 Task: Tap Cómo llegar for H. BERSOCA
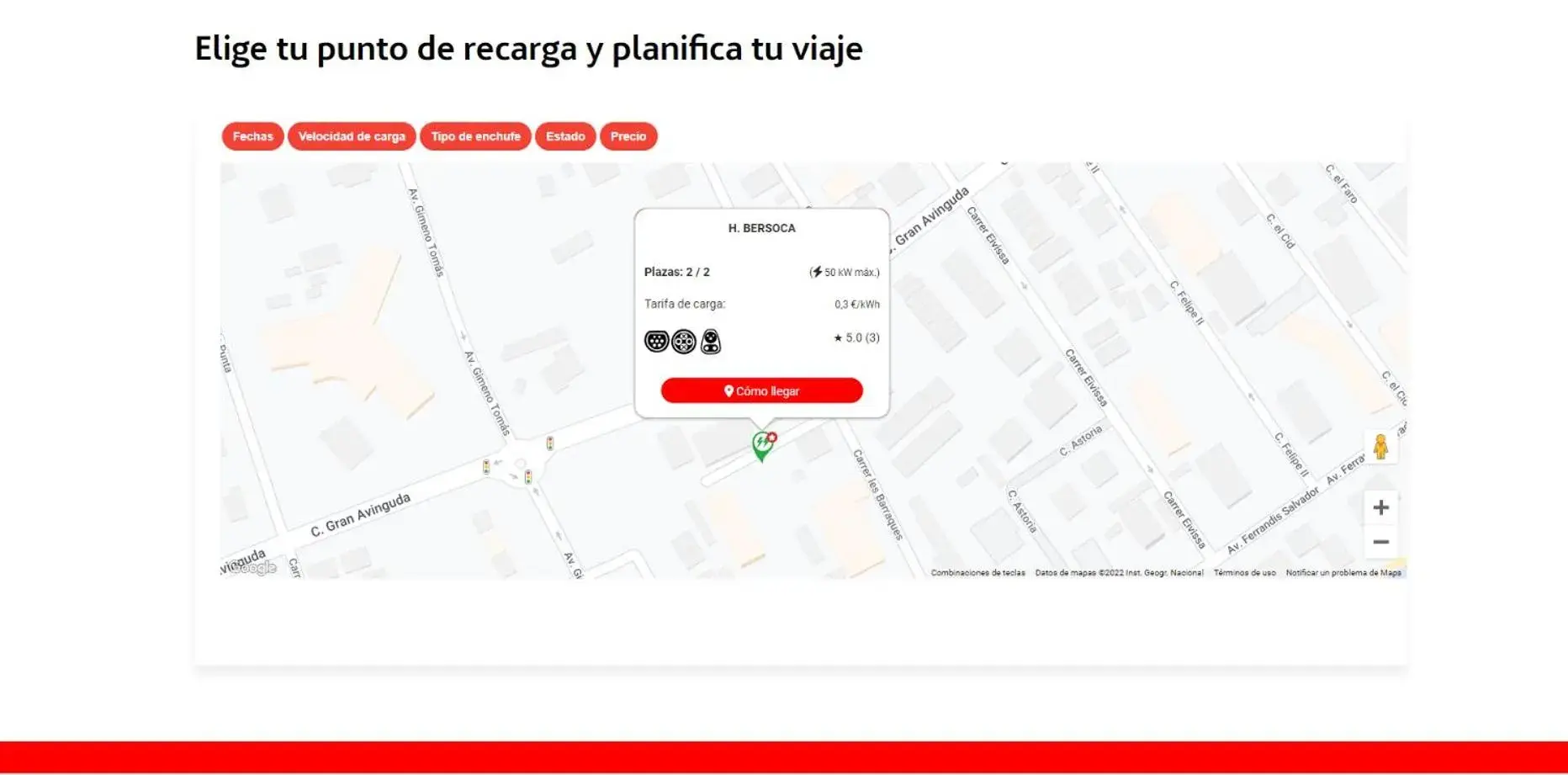pos(761,390)
